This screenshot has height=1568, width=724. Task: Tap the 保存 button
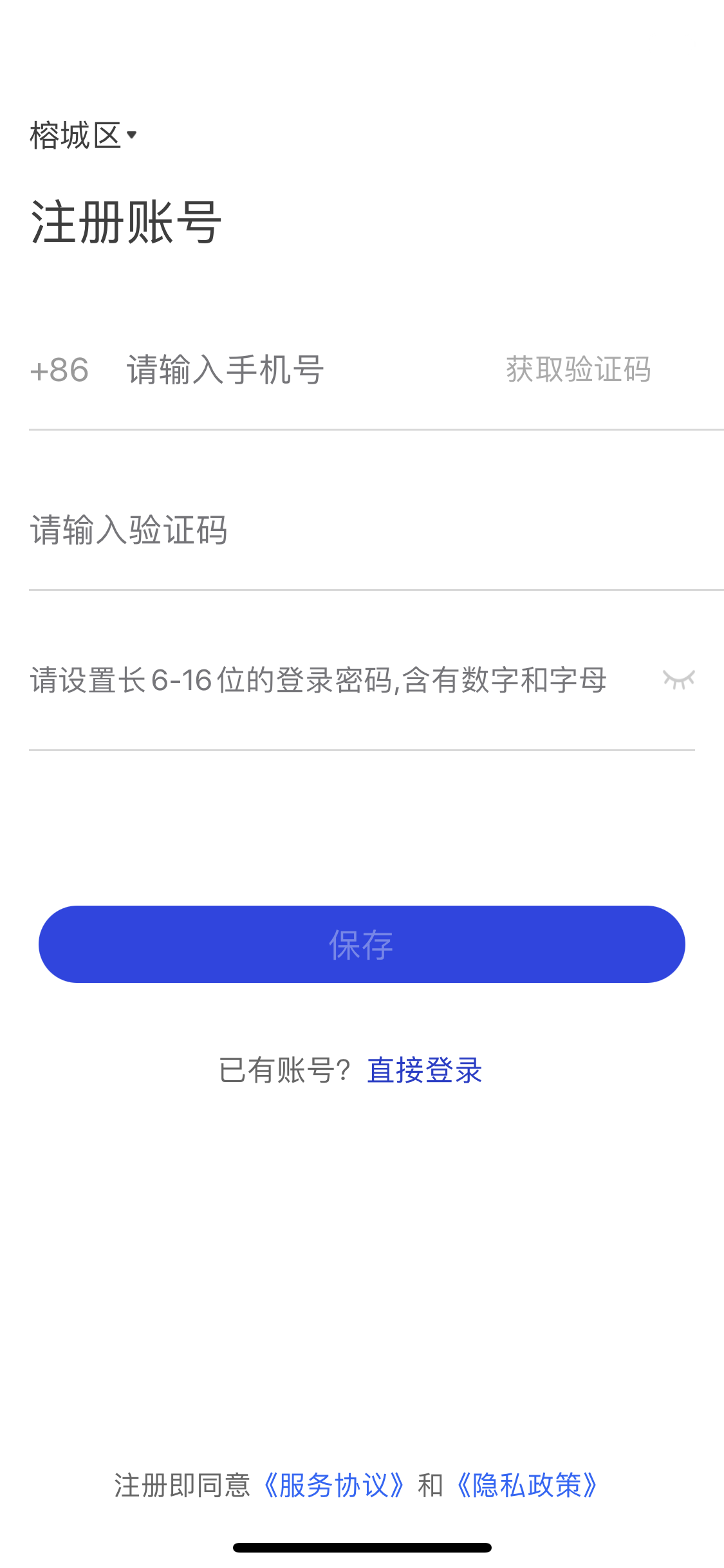coord(362,944)
